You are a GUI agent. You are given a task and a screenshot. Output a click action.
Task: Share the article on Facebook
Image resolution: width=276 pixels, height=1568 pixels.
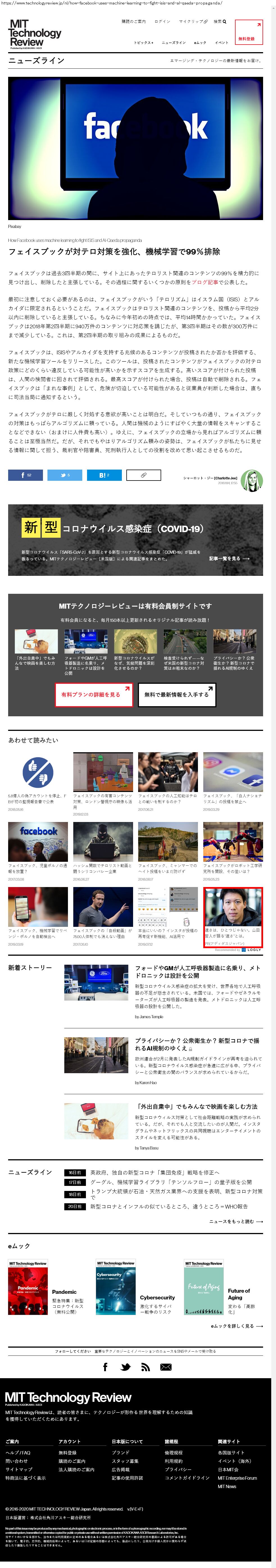coord(26,475)
